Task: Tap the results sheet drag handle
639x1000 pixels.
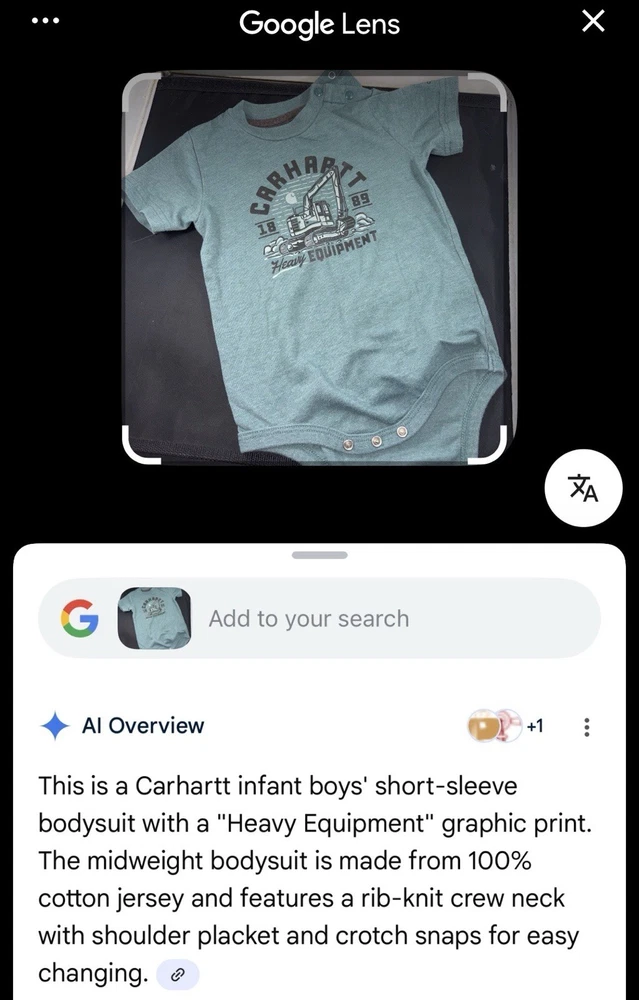Action: tap(320, 555)
